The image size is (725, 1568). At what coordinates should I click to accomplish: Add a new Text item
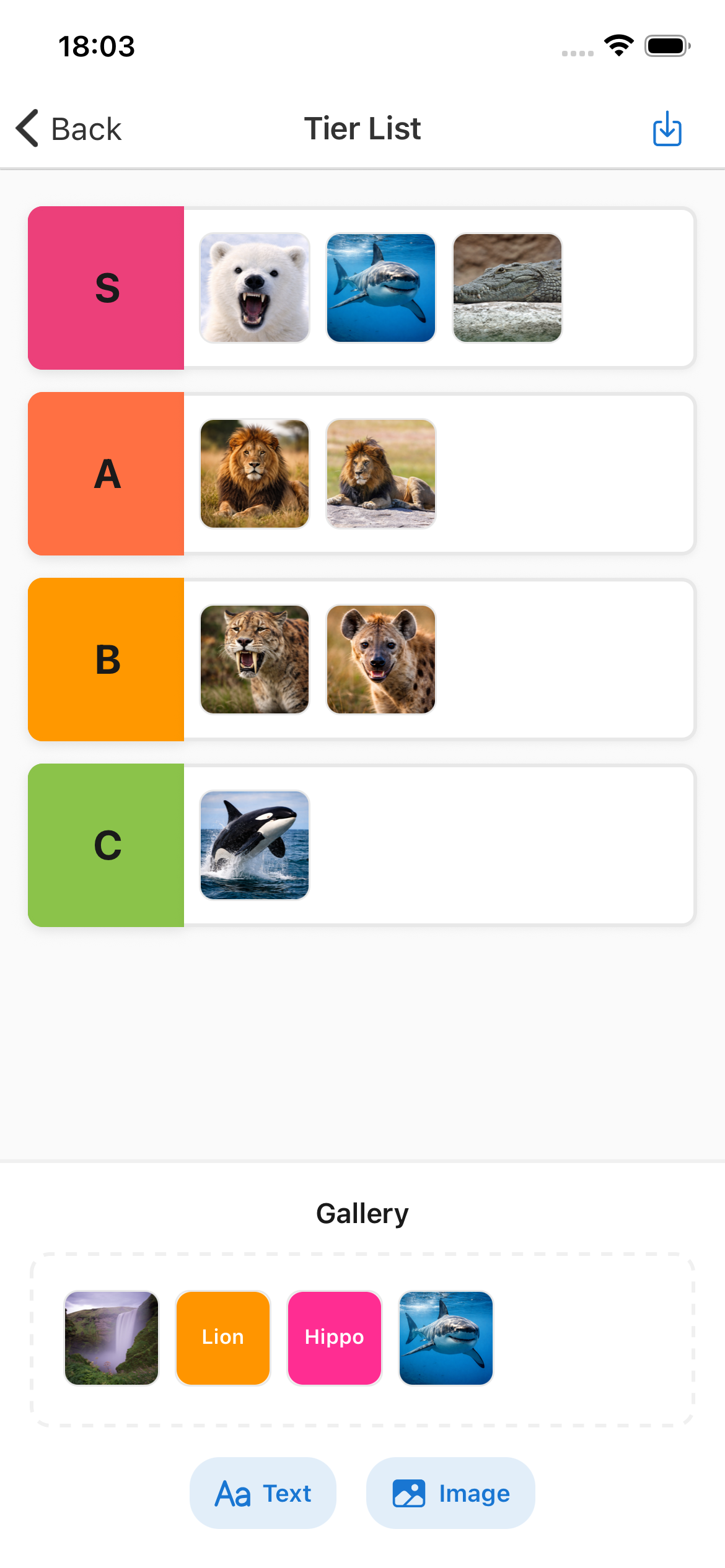click(263, 1493)
